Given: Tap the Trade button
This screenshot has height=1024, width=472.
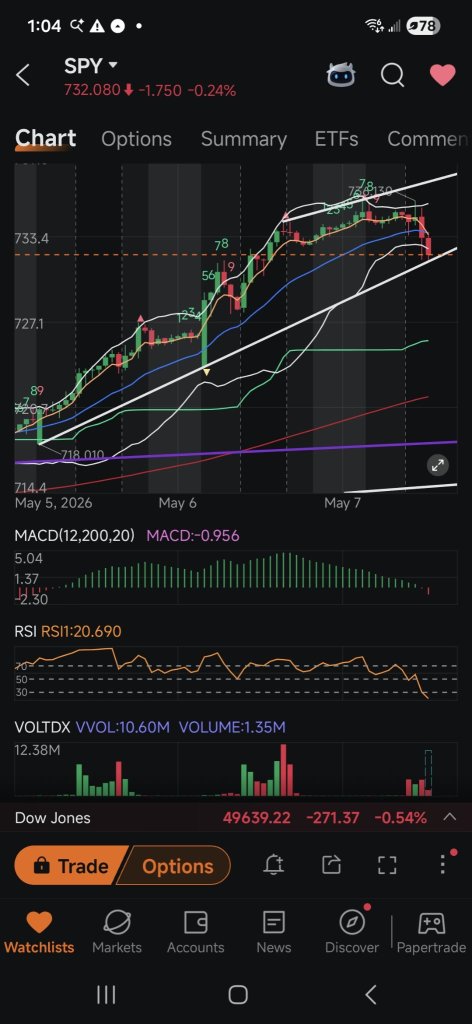Looking at the screenshot, I should [71, 866].
